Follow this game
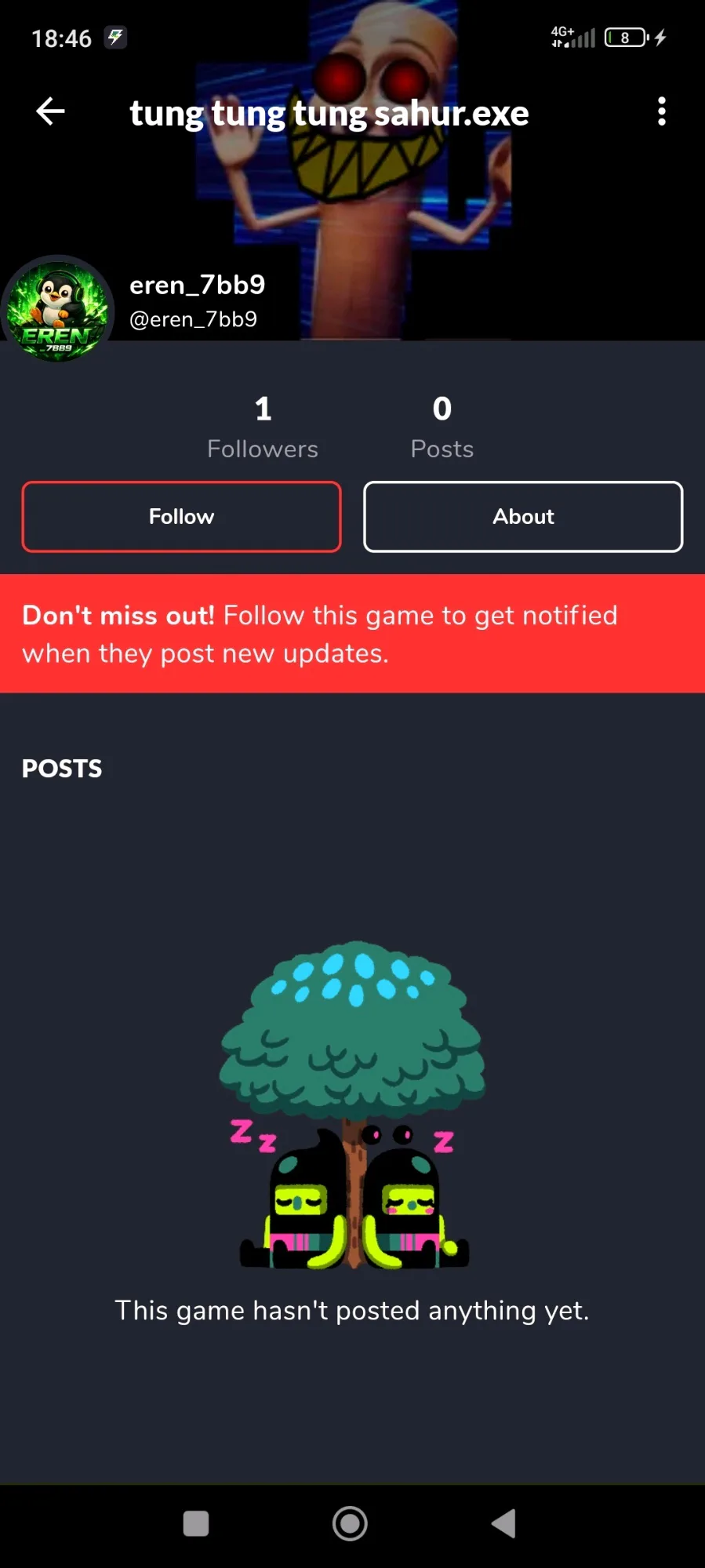 click(181, 517)
